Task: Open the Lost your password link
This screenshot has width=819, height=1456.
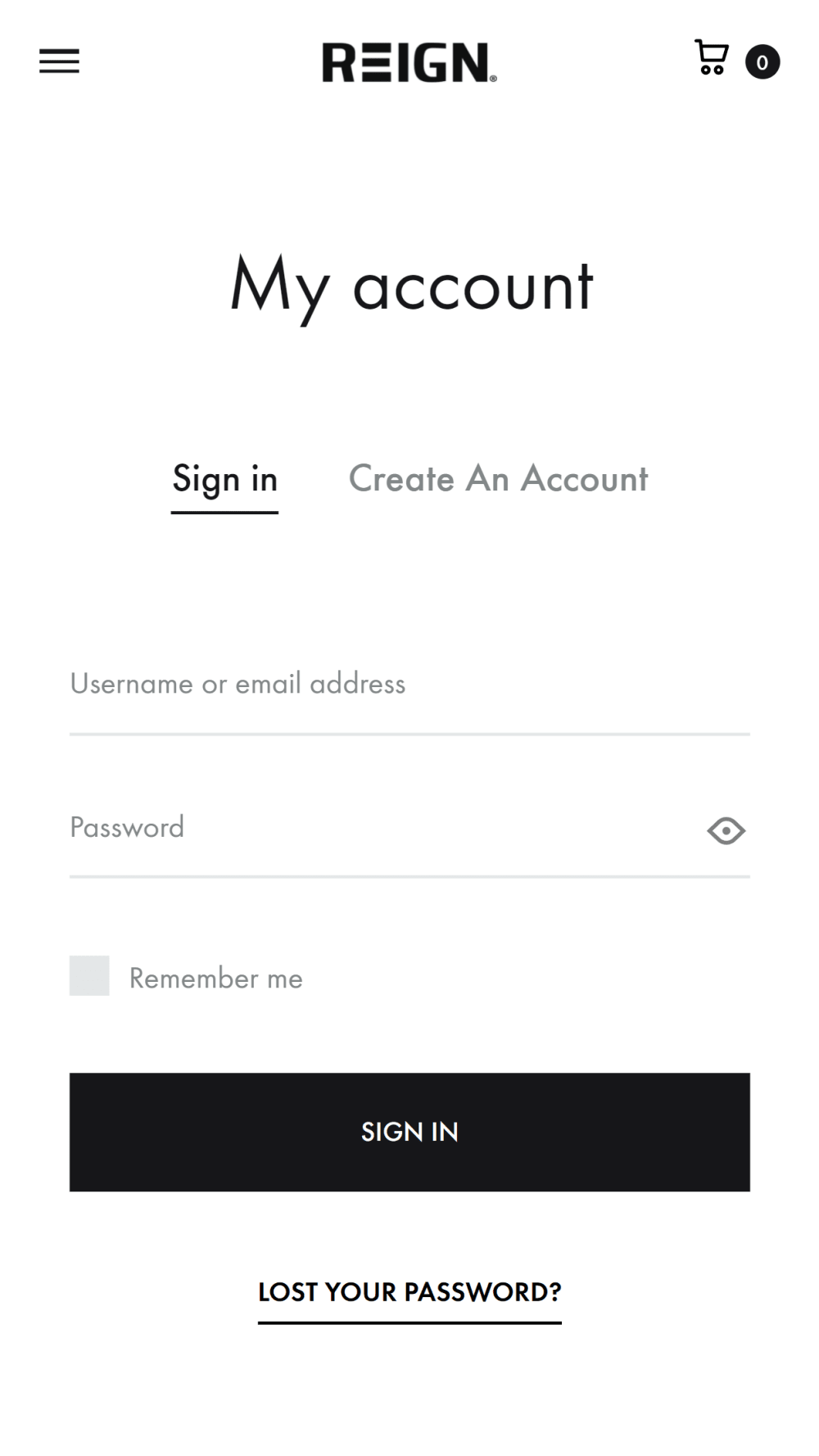Action: coord(409,1292)
